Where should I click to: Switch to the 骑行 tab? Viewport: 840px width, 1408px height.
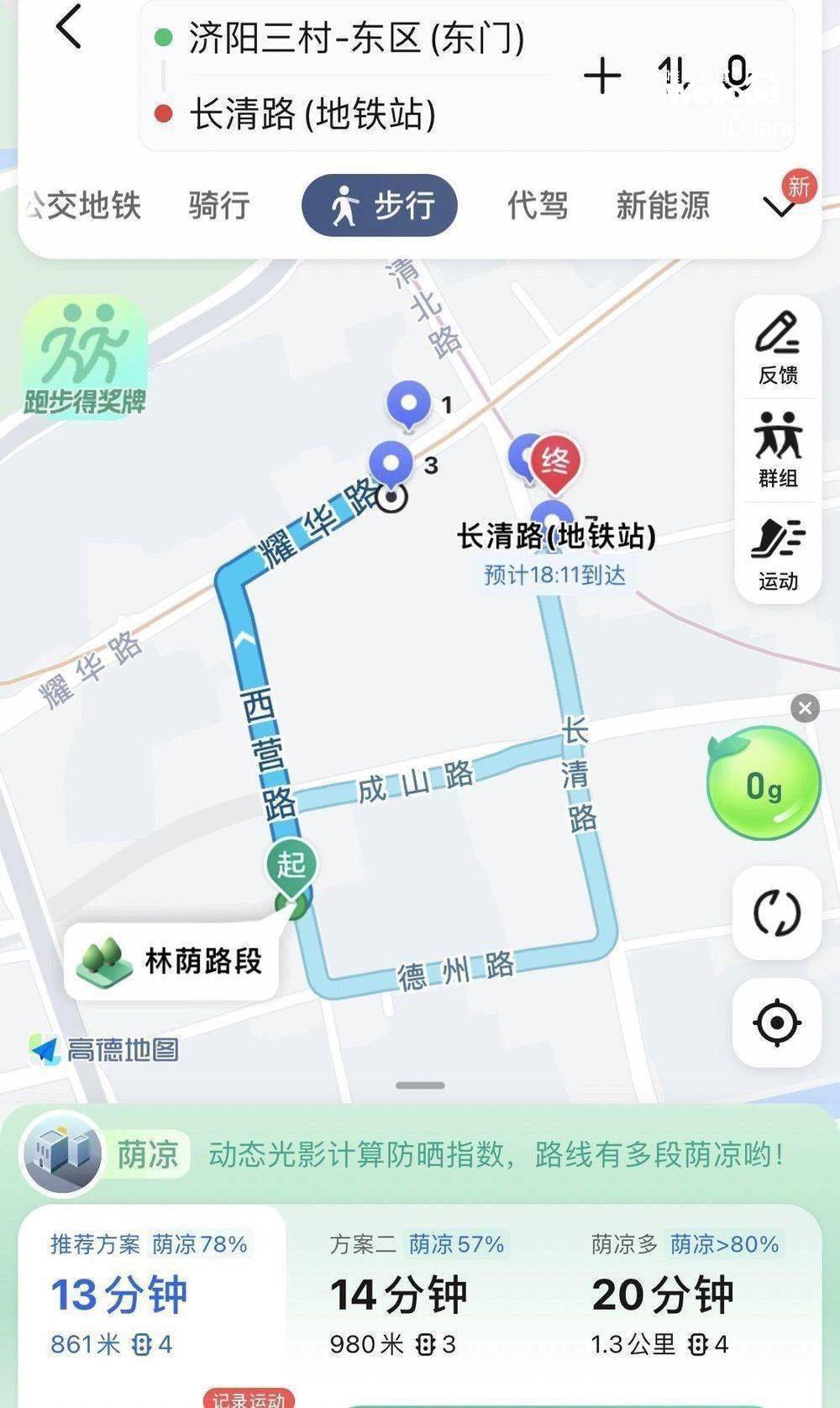[219, 205]
